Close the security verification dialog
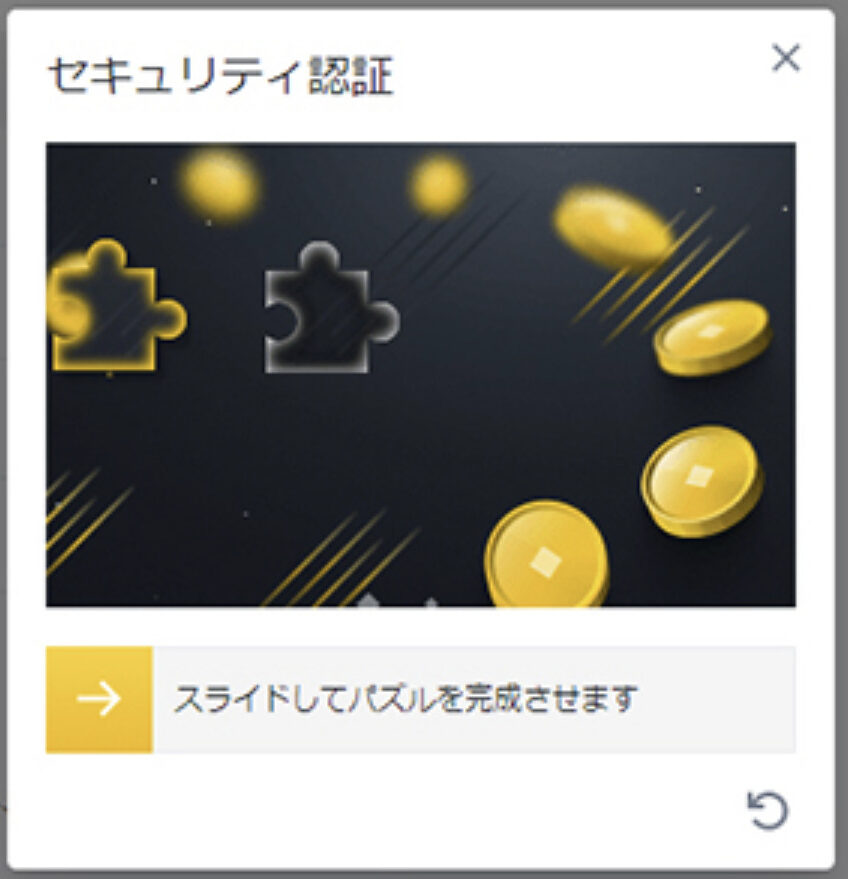 (x=786, y=59)
